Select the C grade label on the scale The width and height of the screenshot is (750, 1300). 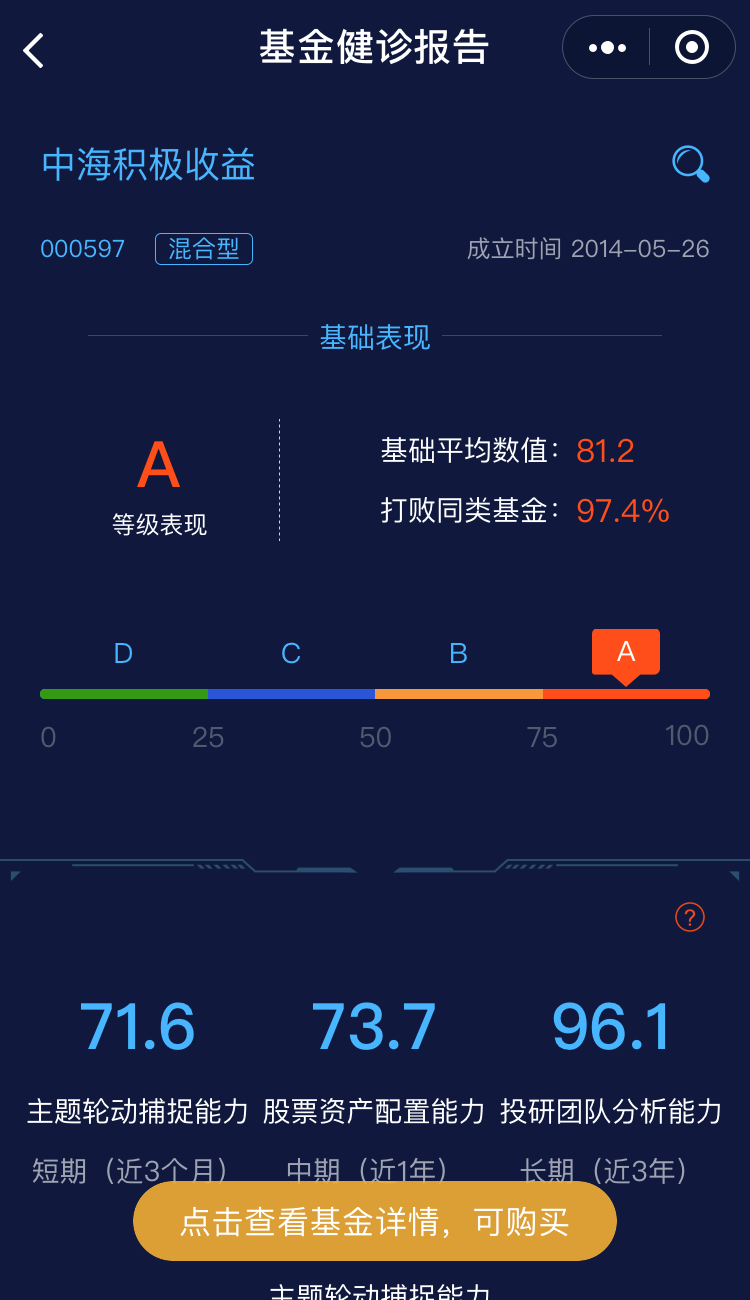coord(290,653)
